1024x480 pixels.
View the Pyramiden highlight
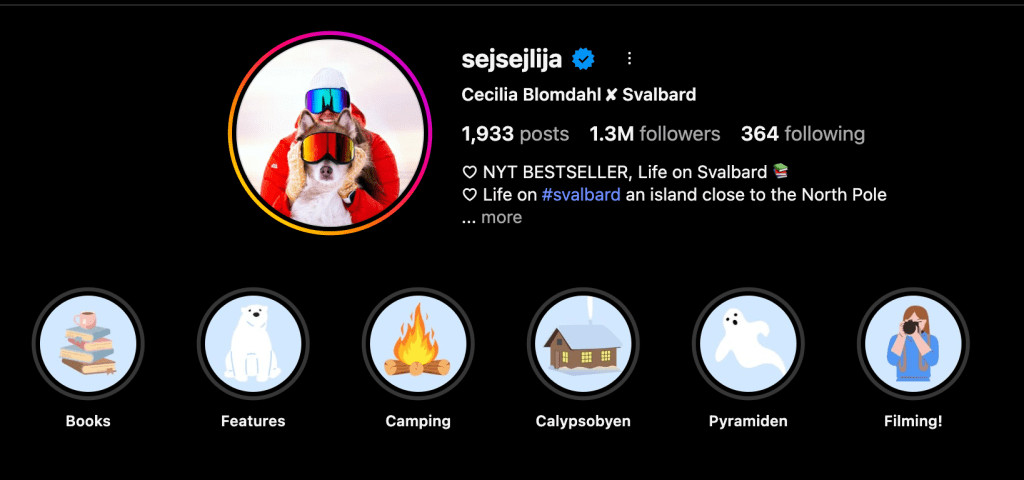click(x=748, y=344)
